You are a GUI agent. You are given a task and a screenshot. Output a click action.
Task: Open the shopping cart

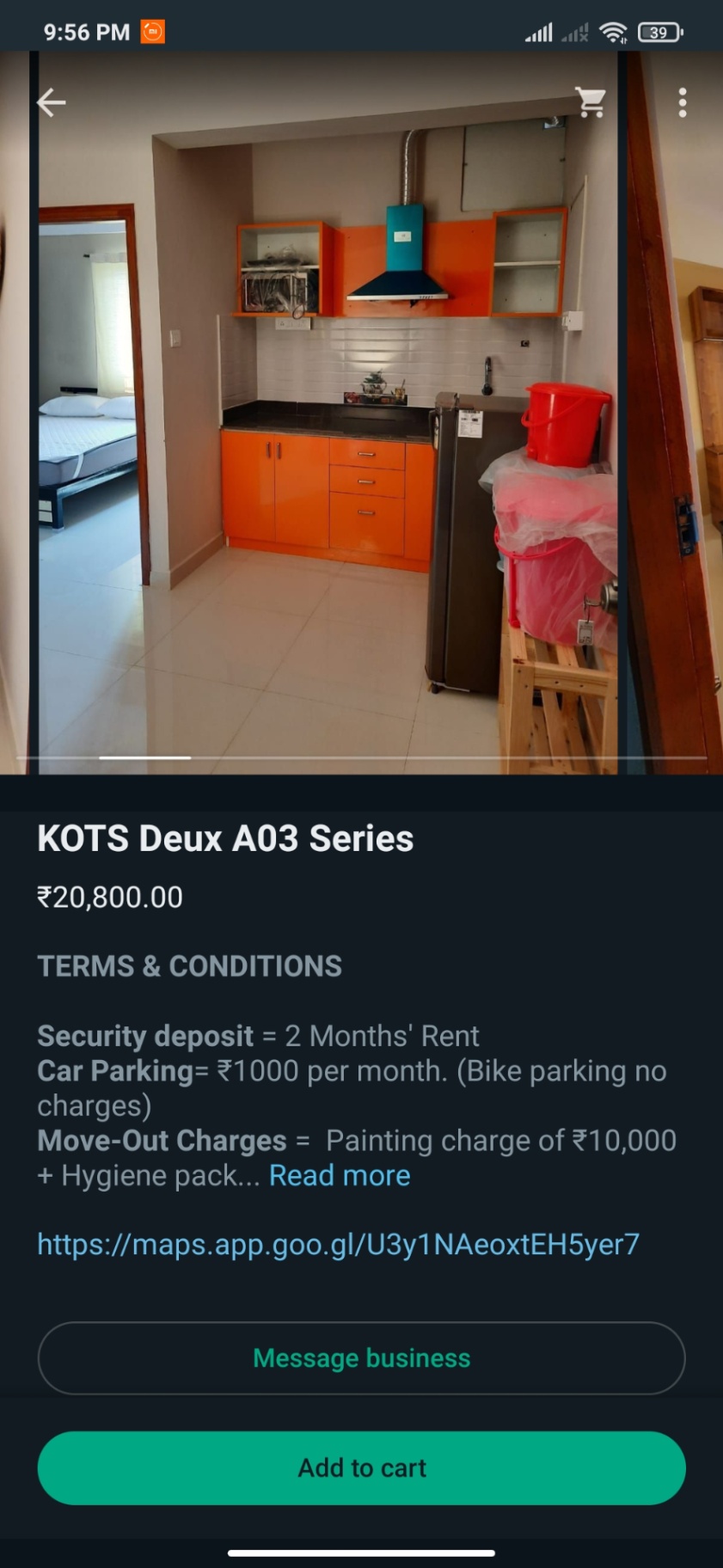(x=591, y=103)
